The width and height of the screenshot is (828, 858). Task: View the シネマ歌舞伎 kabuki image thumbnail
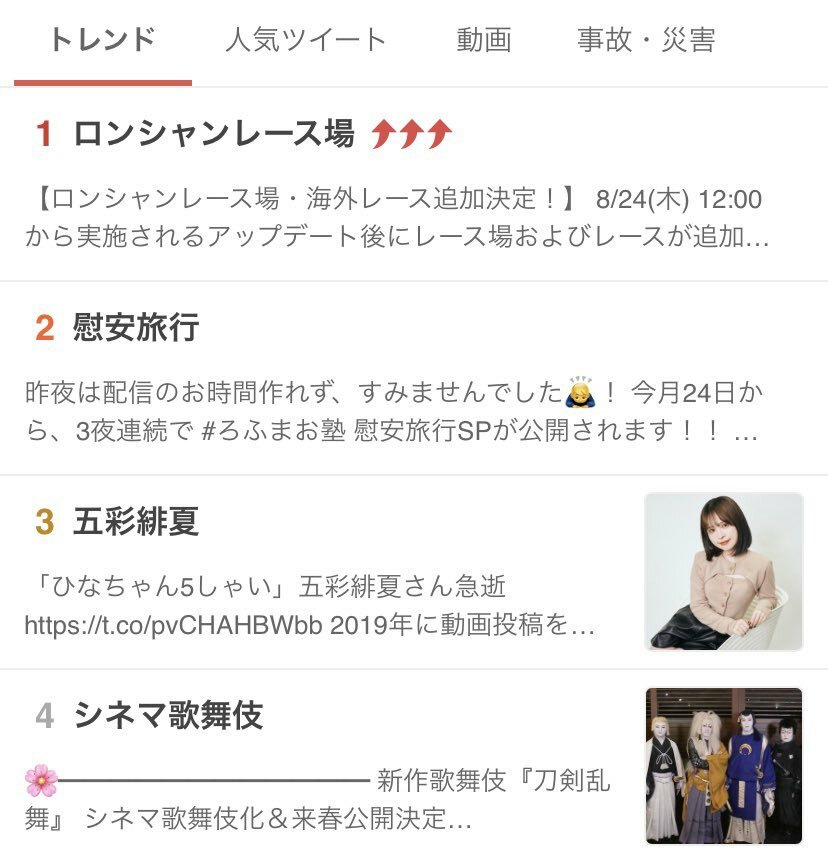[x=723, y=765]
